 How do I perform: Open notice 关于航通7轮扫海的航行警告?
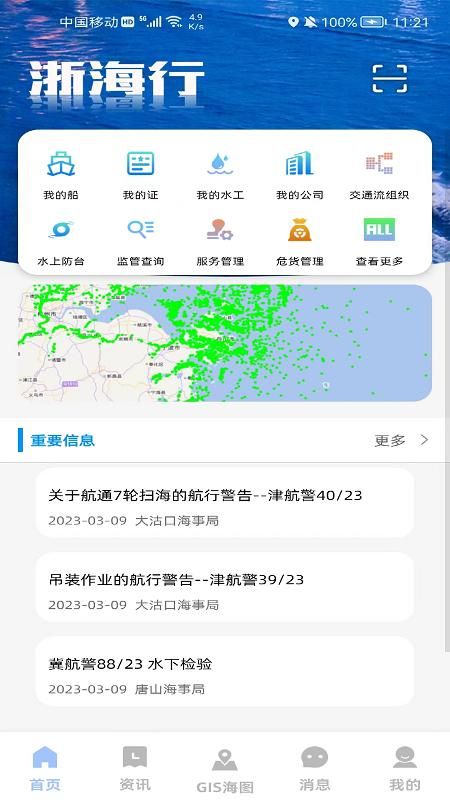click(x=224, y=503)
